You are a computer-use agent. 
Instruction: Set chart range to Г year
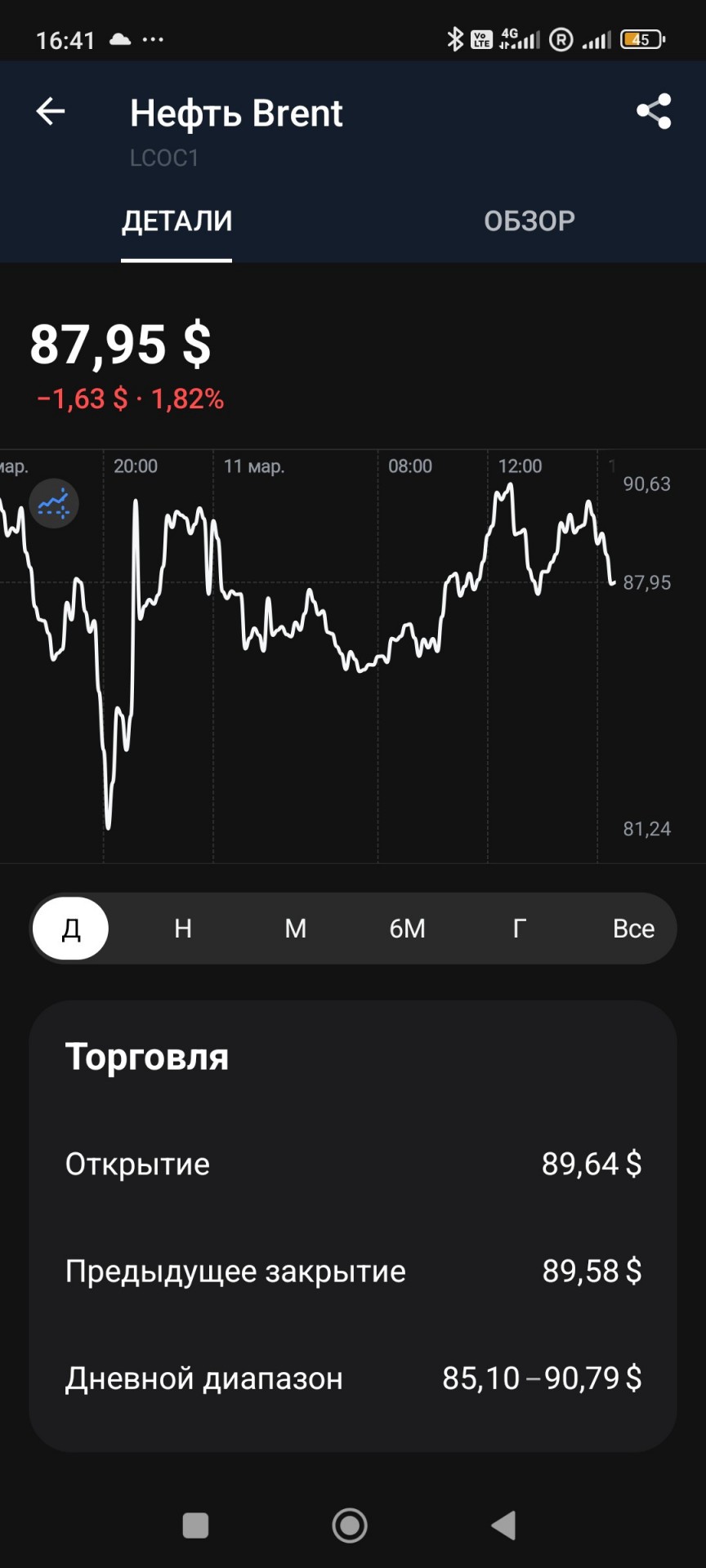click(519, 929)
